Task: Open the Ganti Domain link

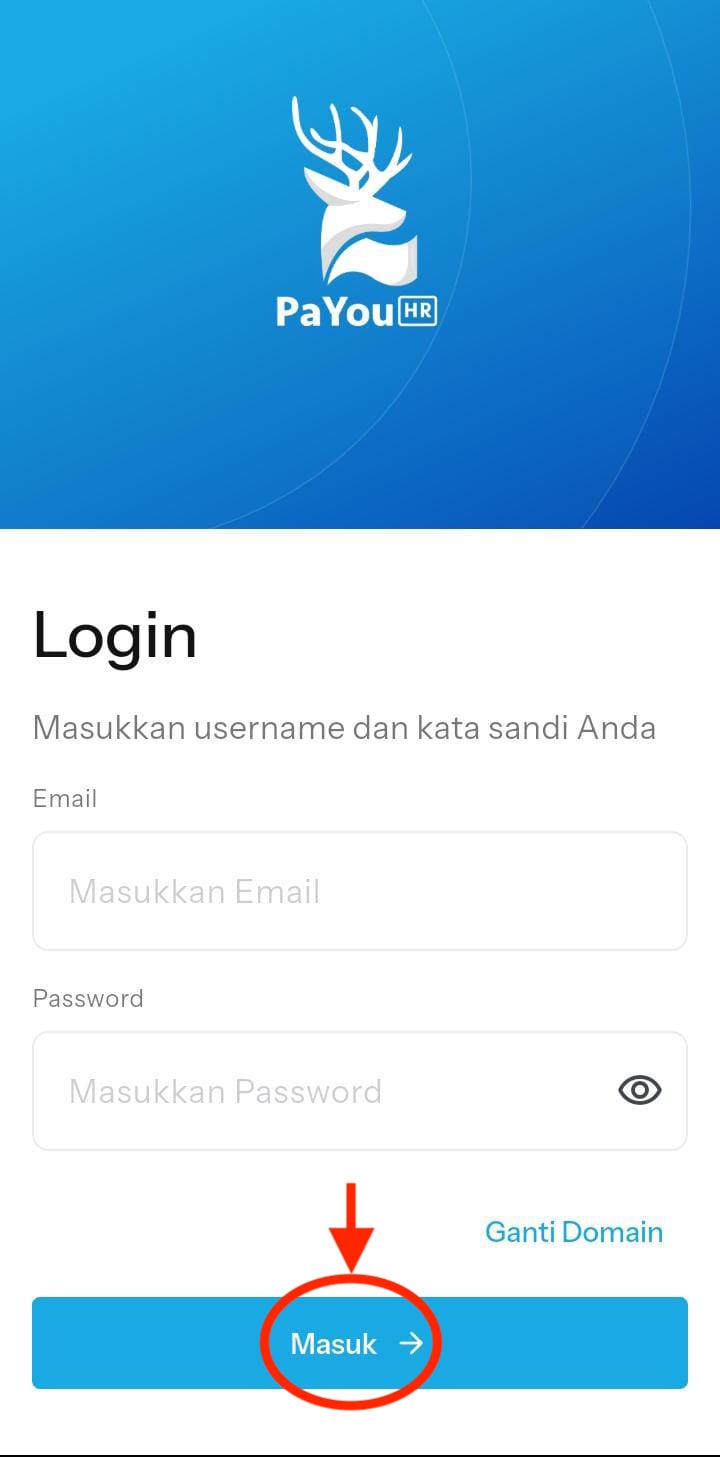Action: [574, 1232]
